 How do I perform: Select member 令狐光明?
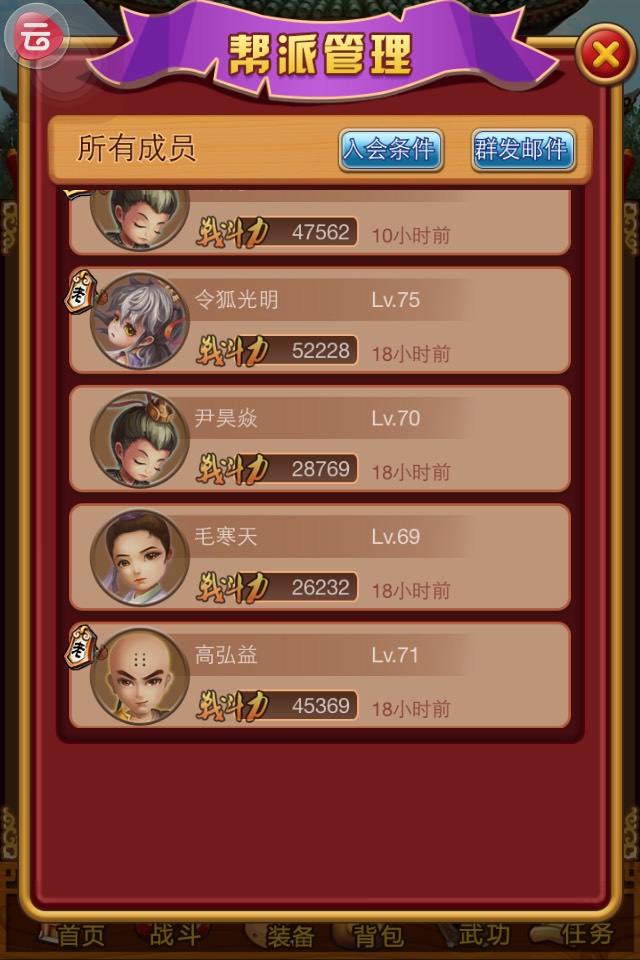320,320
